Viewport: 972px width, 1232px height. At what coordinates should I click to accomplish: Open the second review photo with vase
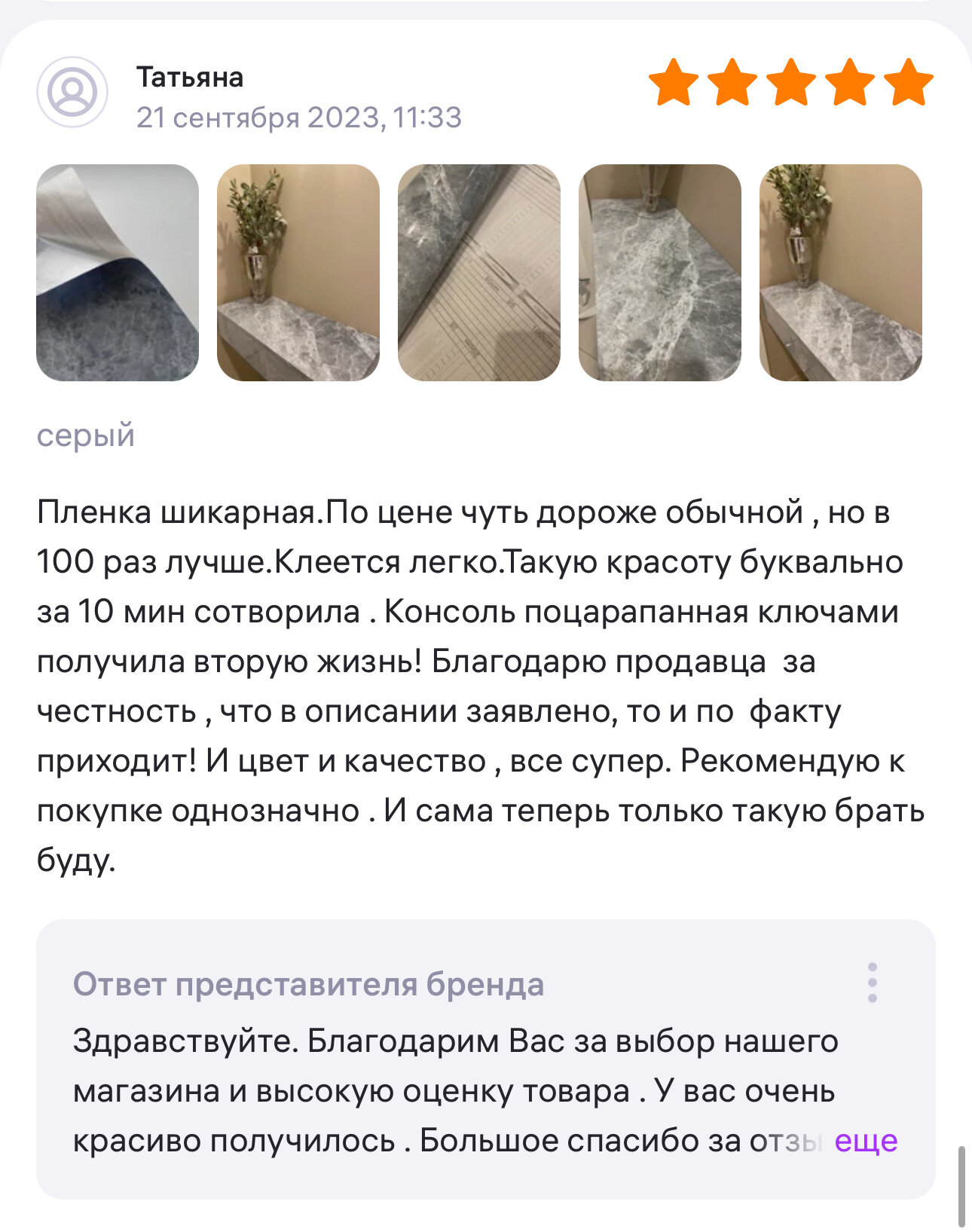(x=298, y=273)
